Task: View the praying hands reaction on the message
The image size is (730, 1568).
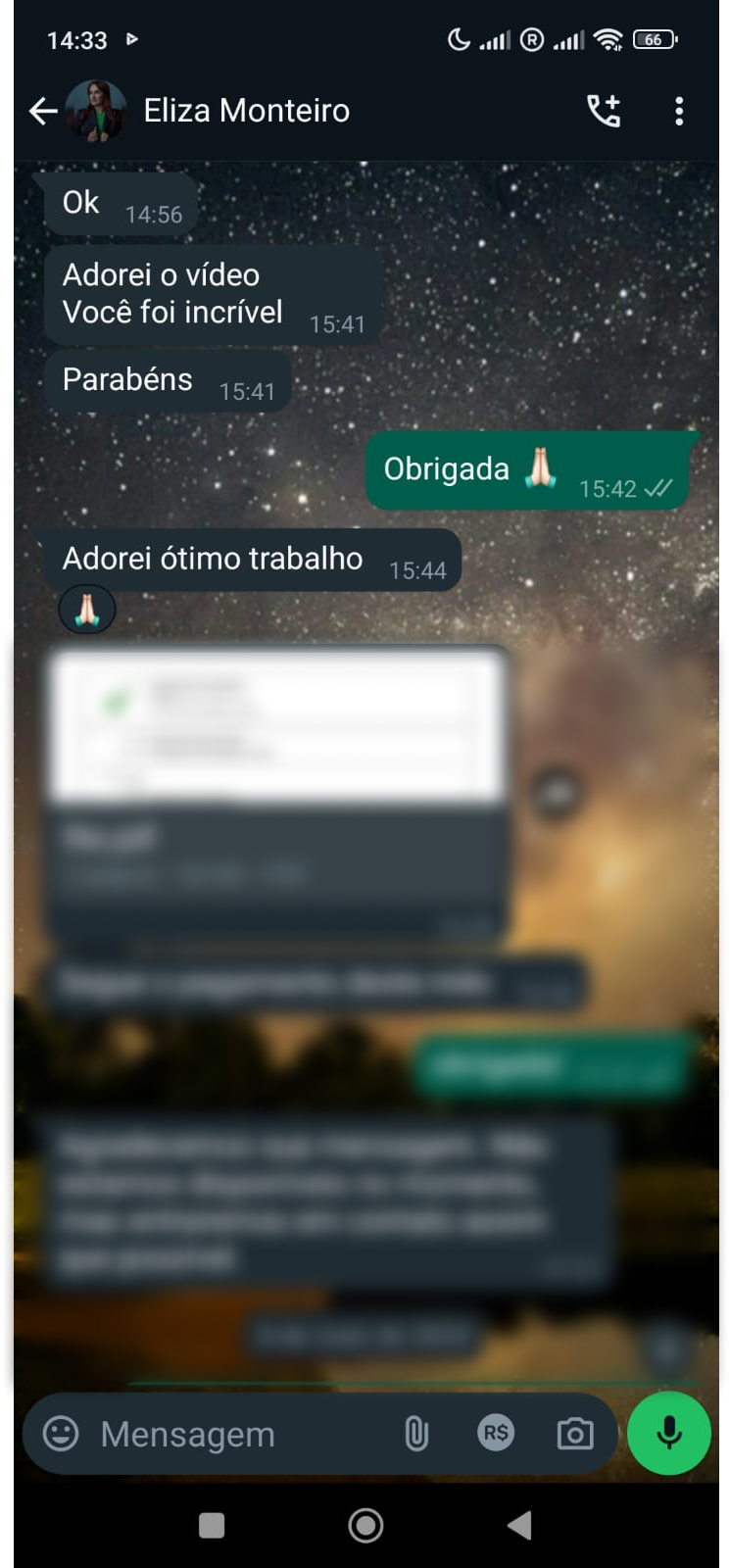Action: pyautogui.click(x=87, y=610)
